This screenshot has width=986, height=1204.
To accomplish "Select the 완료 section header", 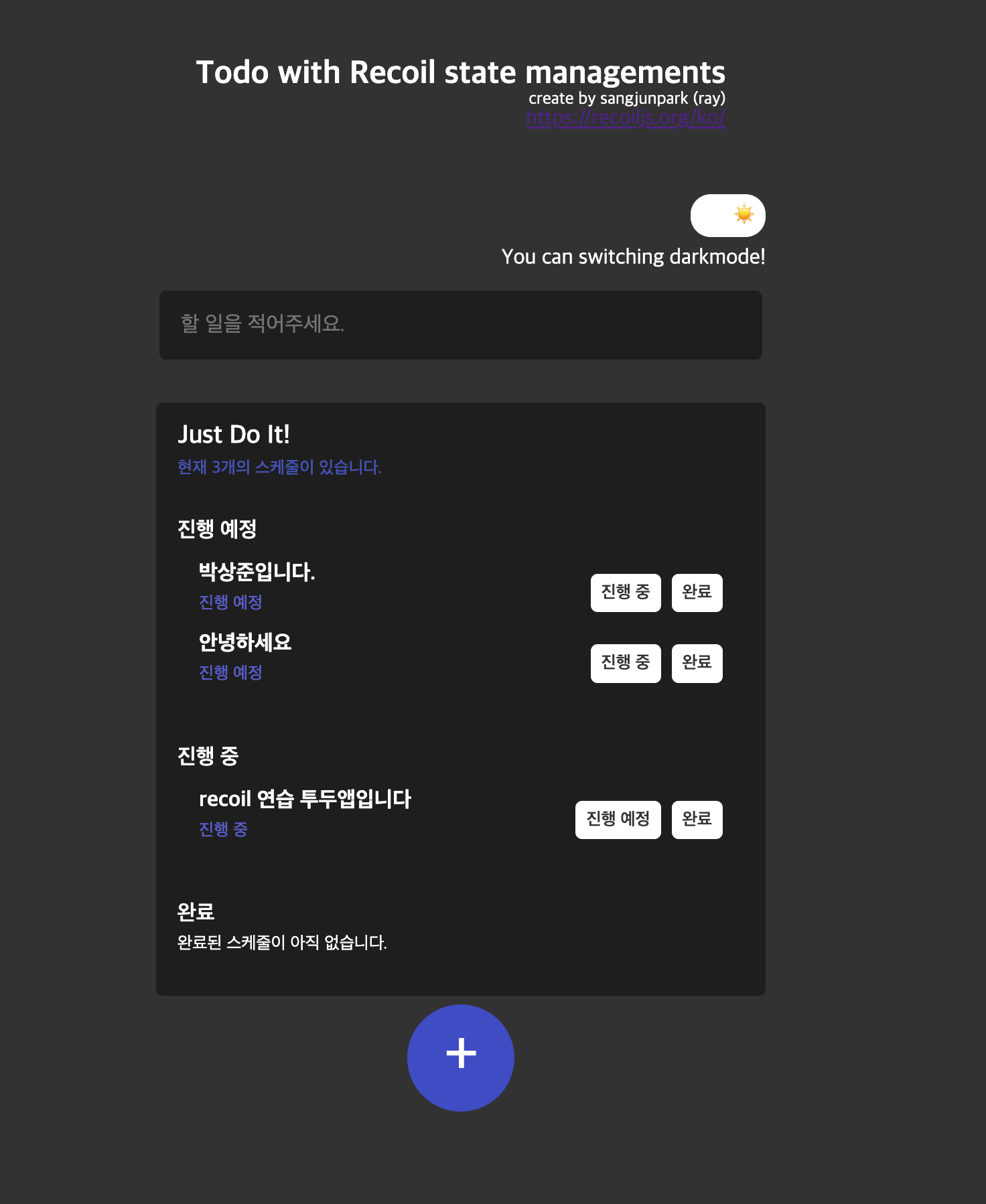I will 196,911.
